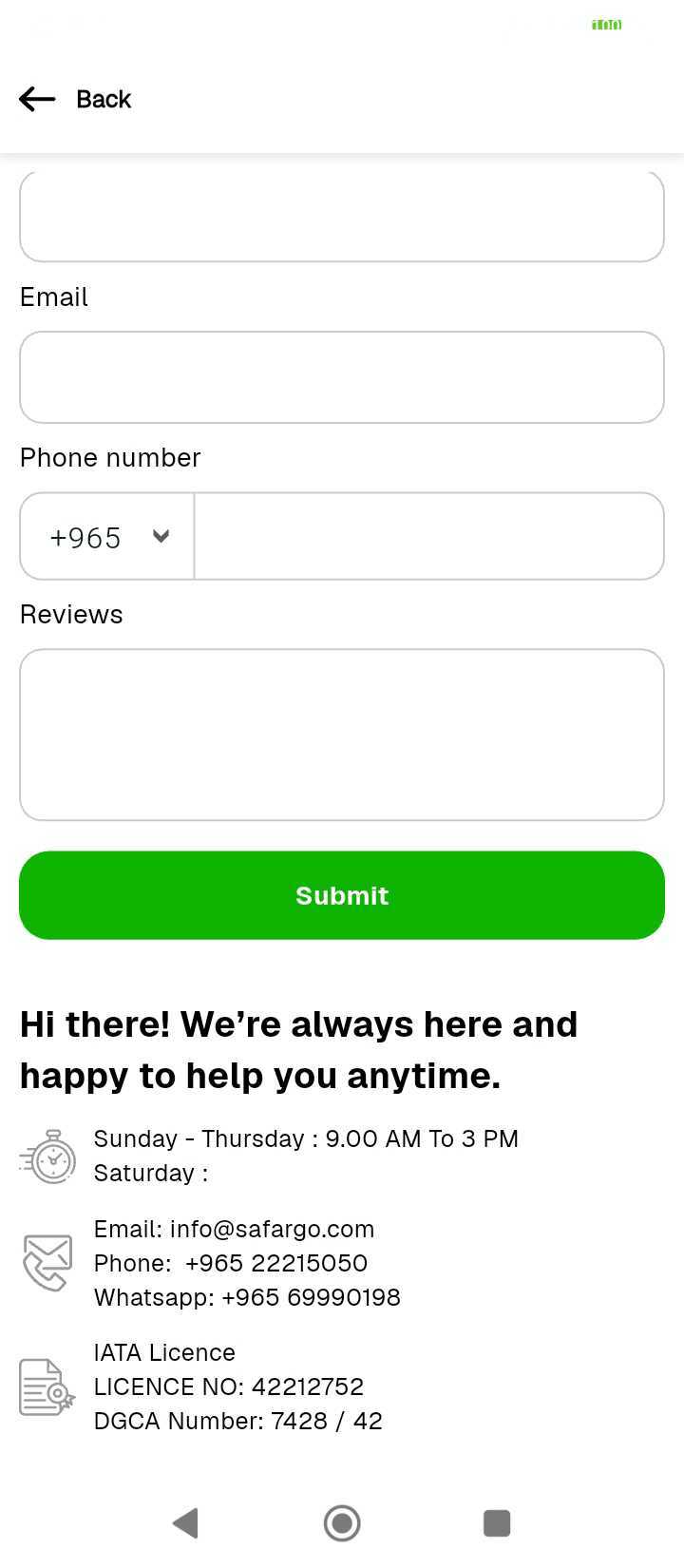Tap the system home button
The height and width of the screenshot is (1568, 684).
click(342, 1523)
